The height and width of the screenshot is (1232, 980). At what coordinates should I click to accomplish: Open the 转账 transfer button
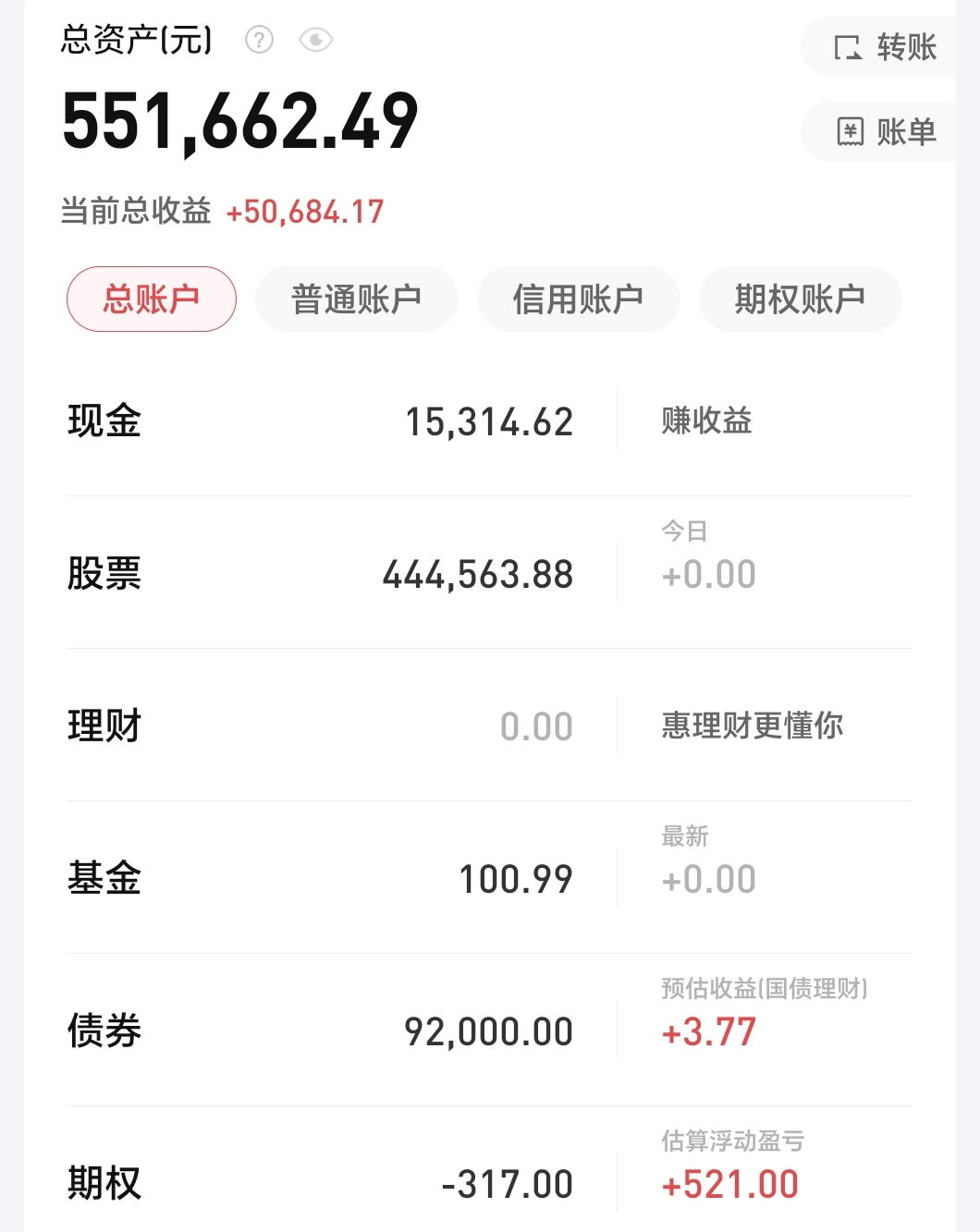885,47
